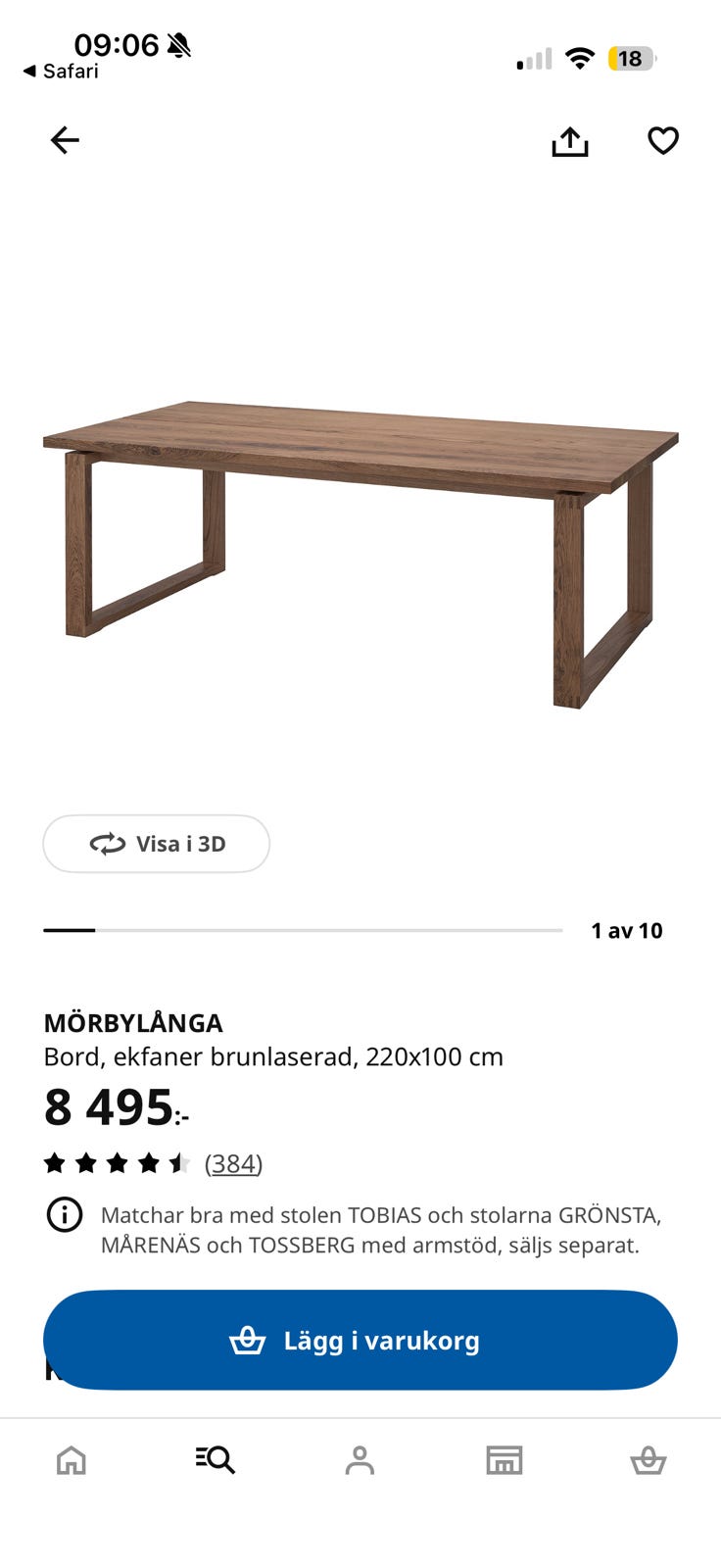721x1568 pixels.
Task: Select the search icon in bottom navigation
Action: click(x=216, y=1459)
